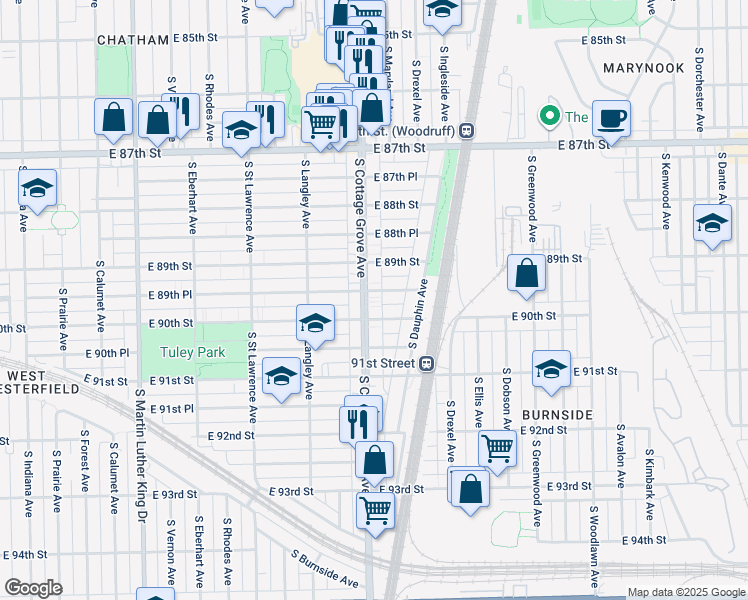The height and width of the screenshot is (600, 748).
Task: Open the school marker near S Rhodes Ave and E 87th St
Action: 241,130
